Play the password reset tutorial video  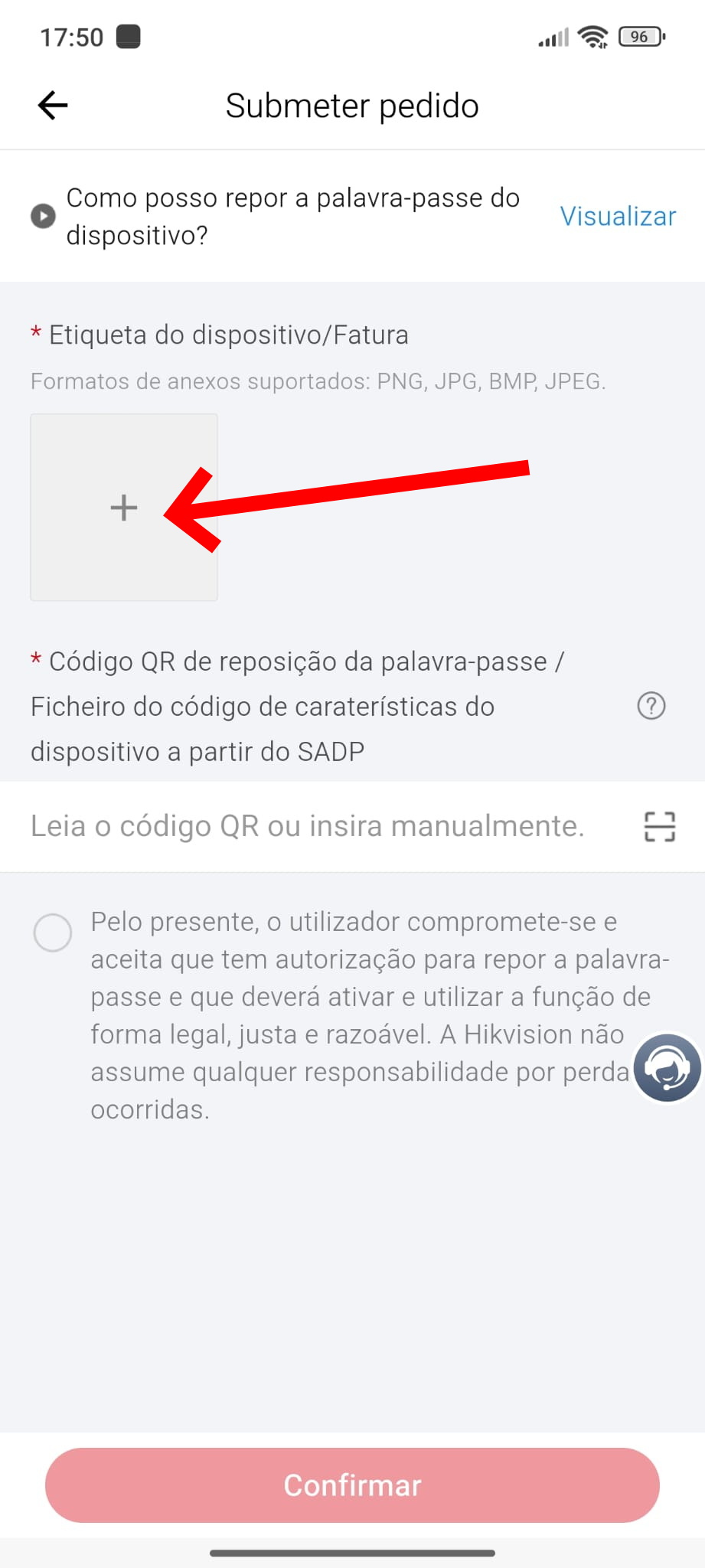coord(44,217)
